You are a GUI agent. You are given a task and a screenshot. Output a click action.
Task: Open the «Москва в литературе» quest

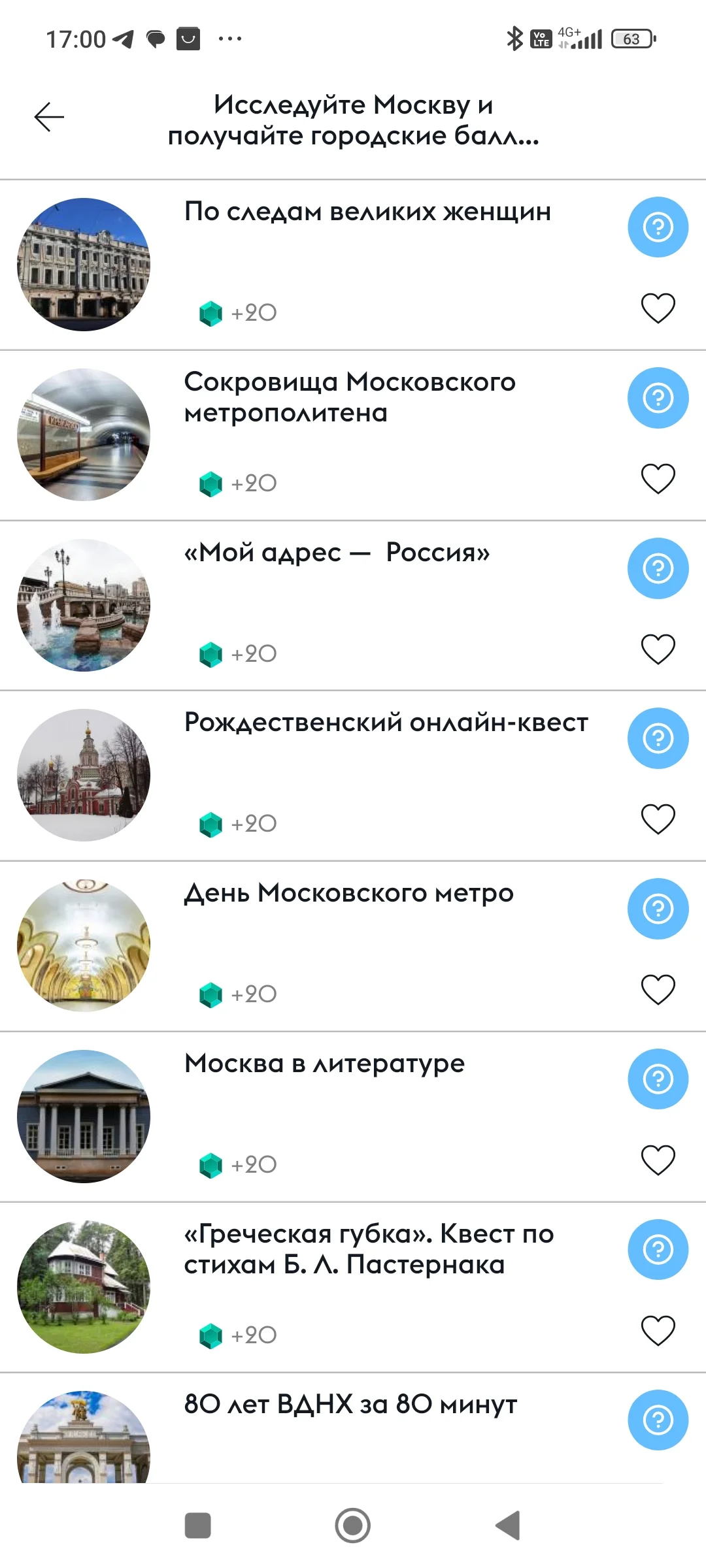pos(353,1117)
